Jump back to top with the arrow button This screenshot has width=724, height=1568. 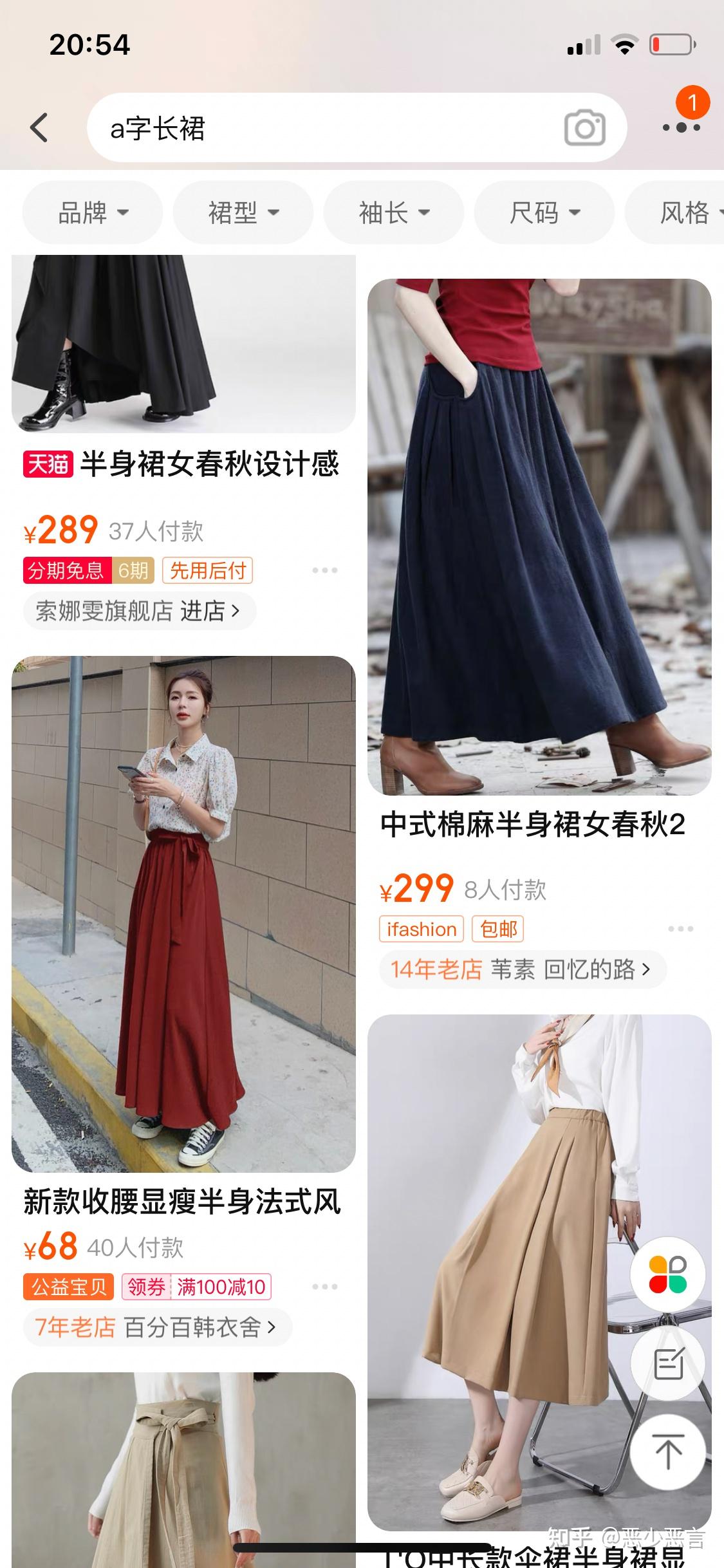point(668,1452)
